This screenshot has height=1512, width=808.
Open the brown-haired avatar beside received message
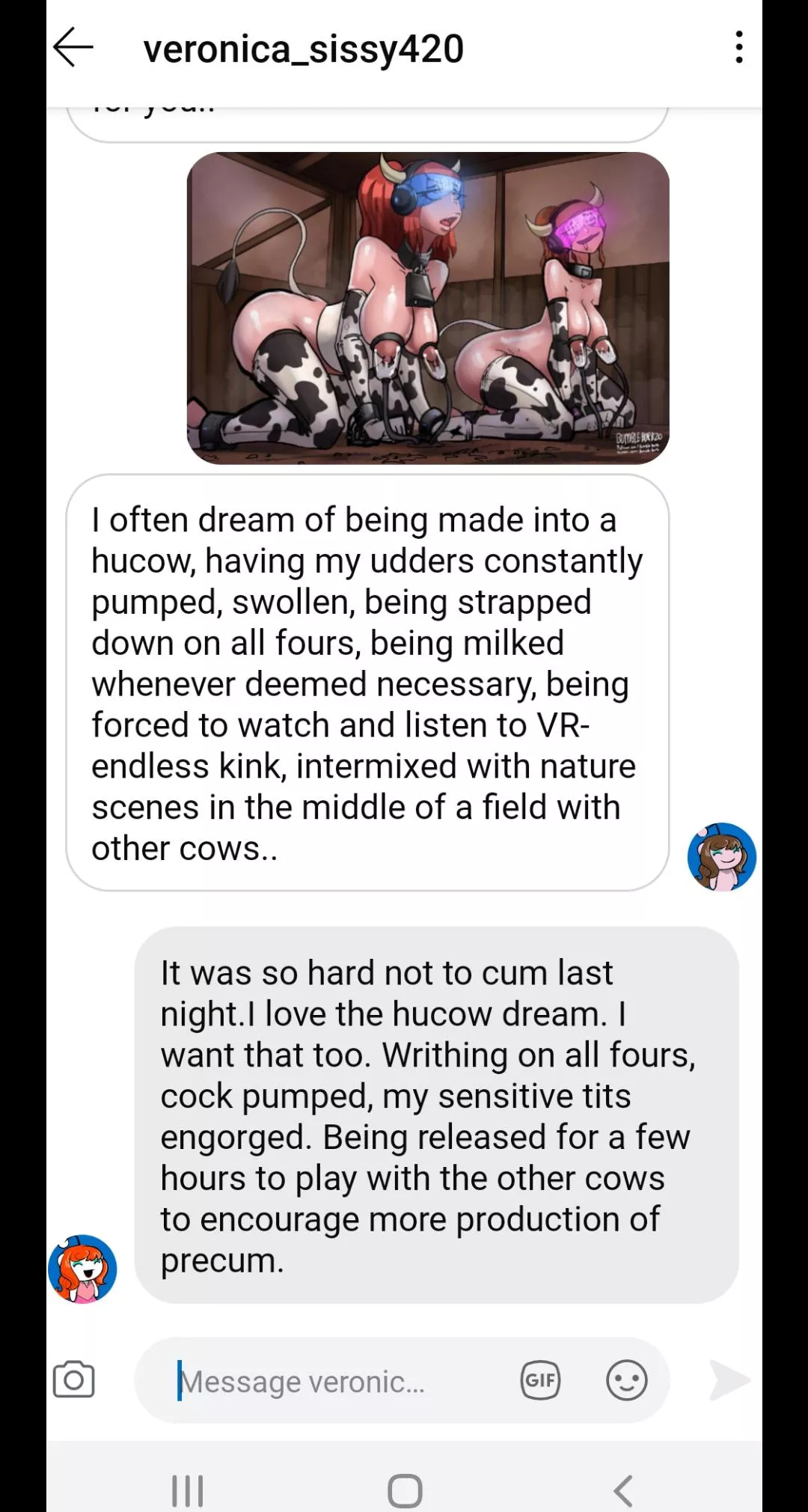point(721,857)
